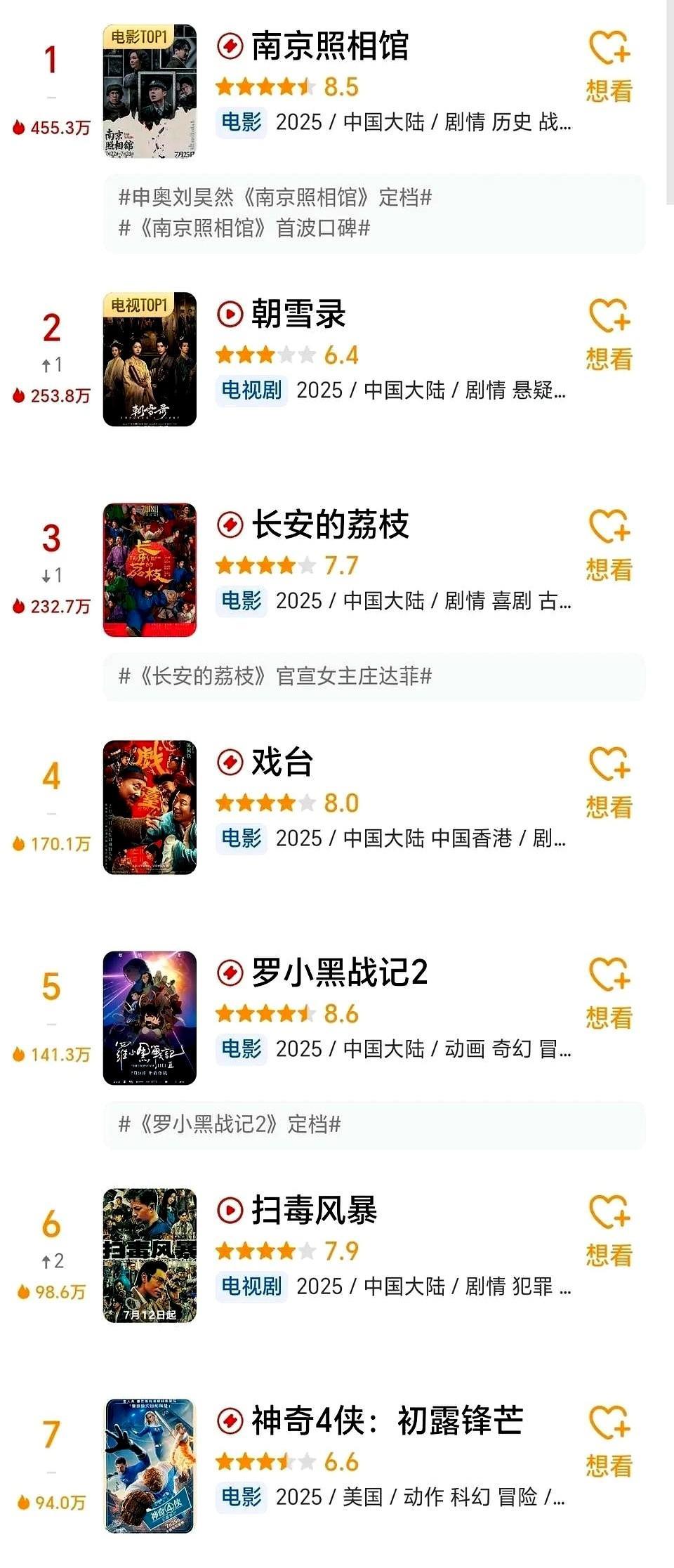Add 神奇4侠：初露锋芒 to 想看
674x1568 pixels.
(x=609, y=1442)
